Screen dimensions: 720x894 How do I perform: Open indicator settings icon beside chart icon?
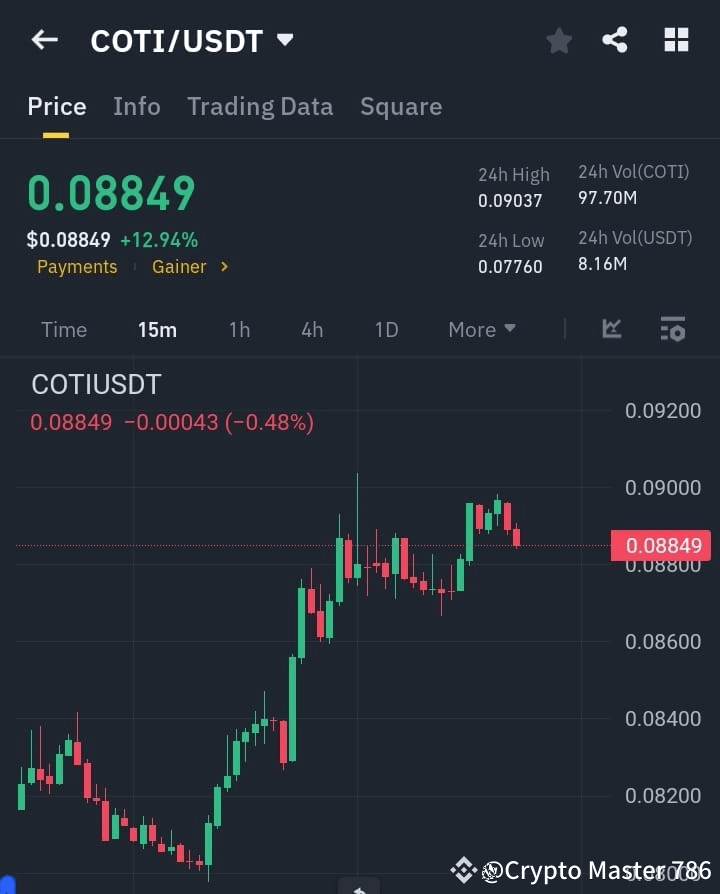(672, 329)
